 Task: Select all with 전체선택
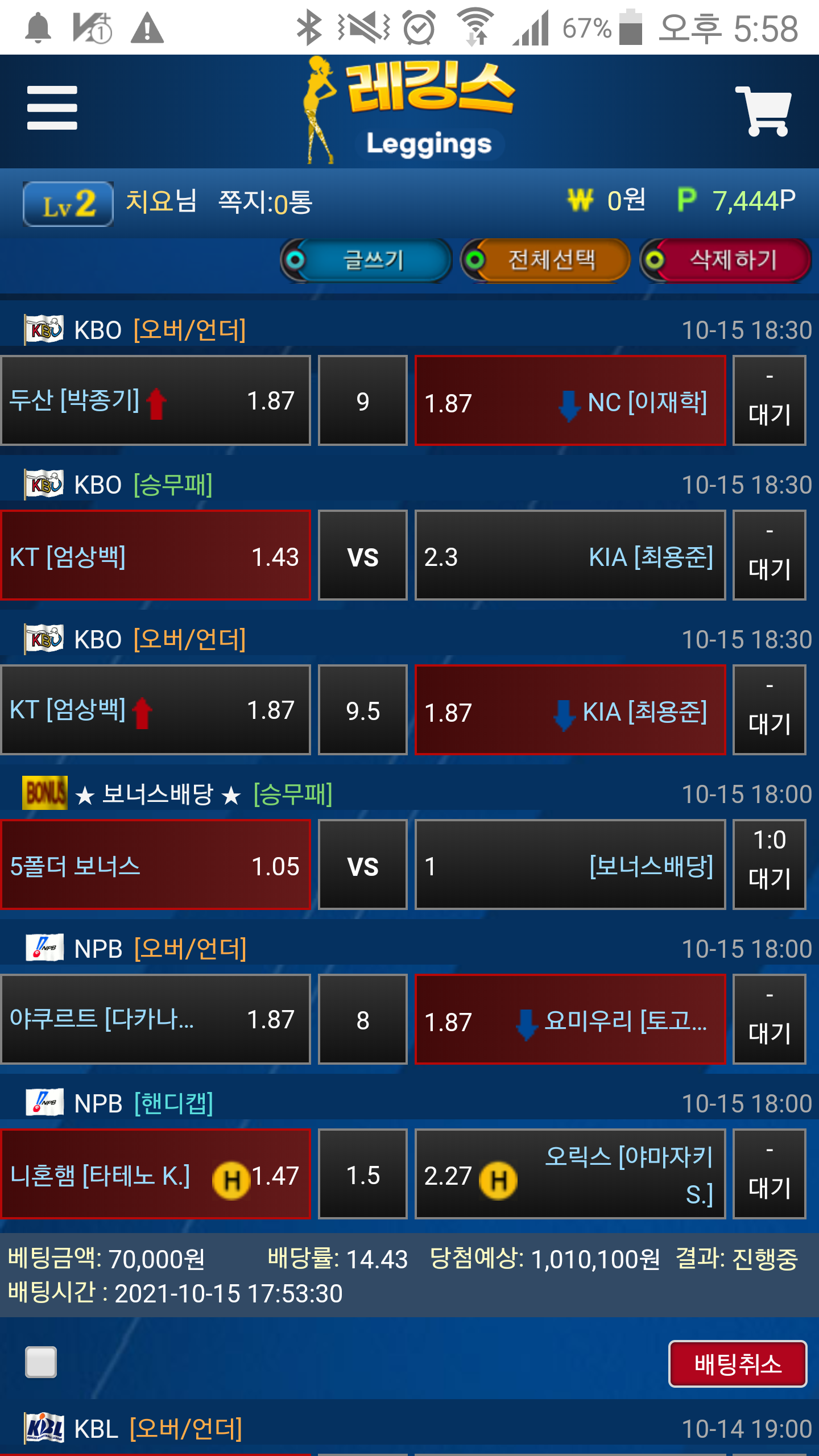click(546, 260)
